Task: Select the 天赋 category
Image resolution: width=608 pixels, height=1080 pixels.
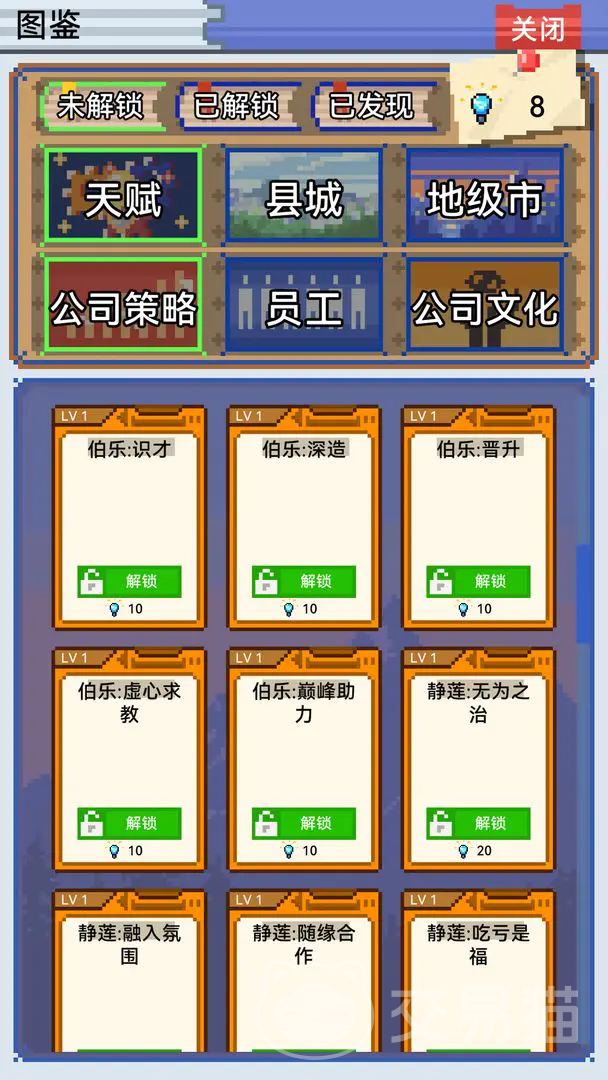Action: click(x=123, y=198)
